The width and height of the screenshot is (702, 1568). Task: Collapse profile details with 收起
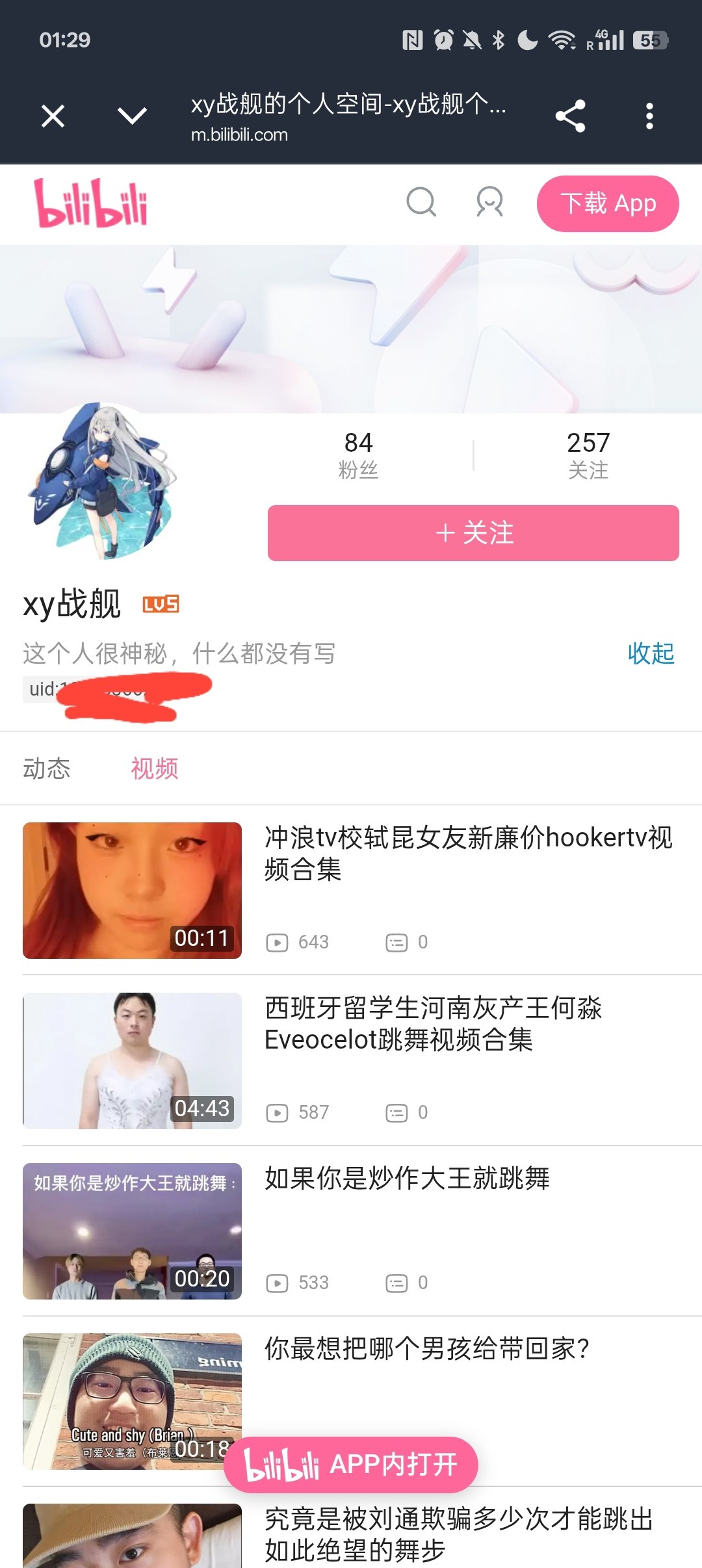coord(651,653)
